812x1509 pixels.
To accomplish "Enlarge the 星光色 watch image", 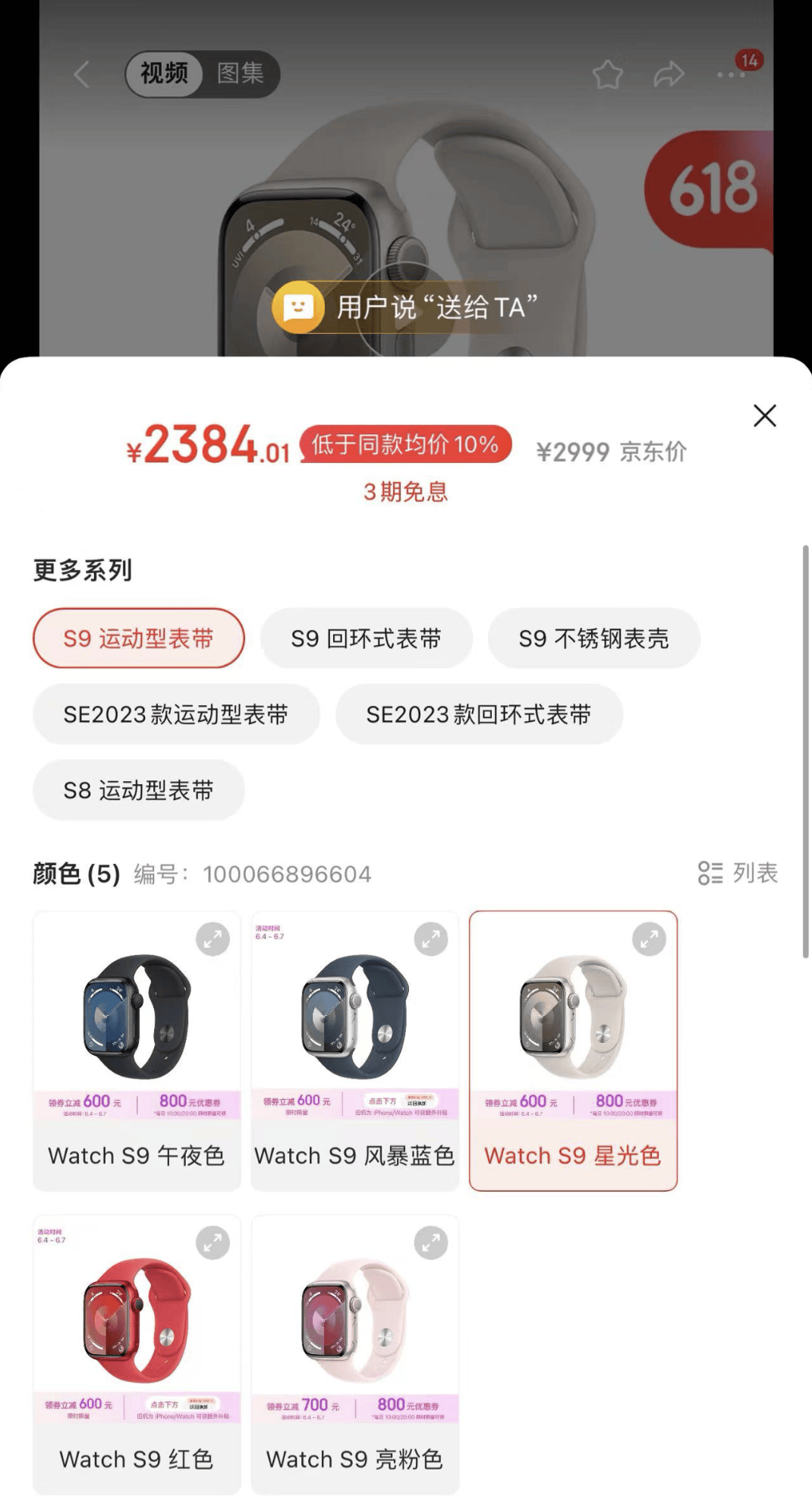I will 649,940.
